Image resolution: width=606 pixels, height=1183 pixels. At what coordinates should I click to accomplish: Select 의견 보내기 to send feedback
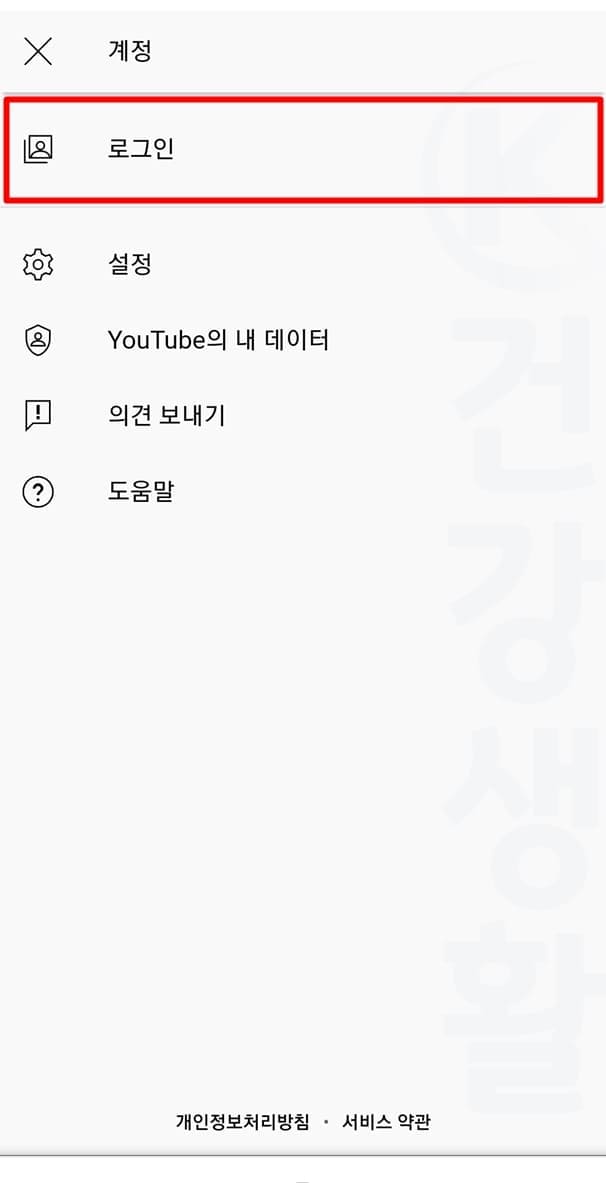pyautogui.click(x=303, y=416)
